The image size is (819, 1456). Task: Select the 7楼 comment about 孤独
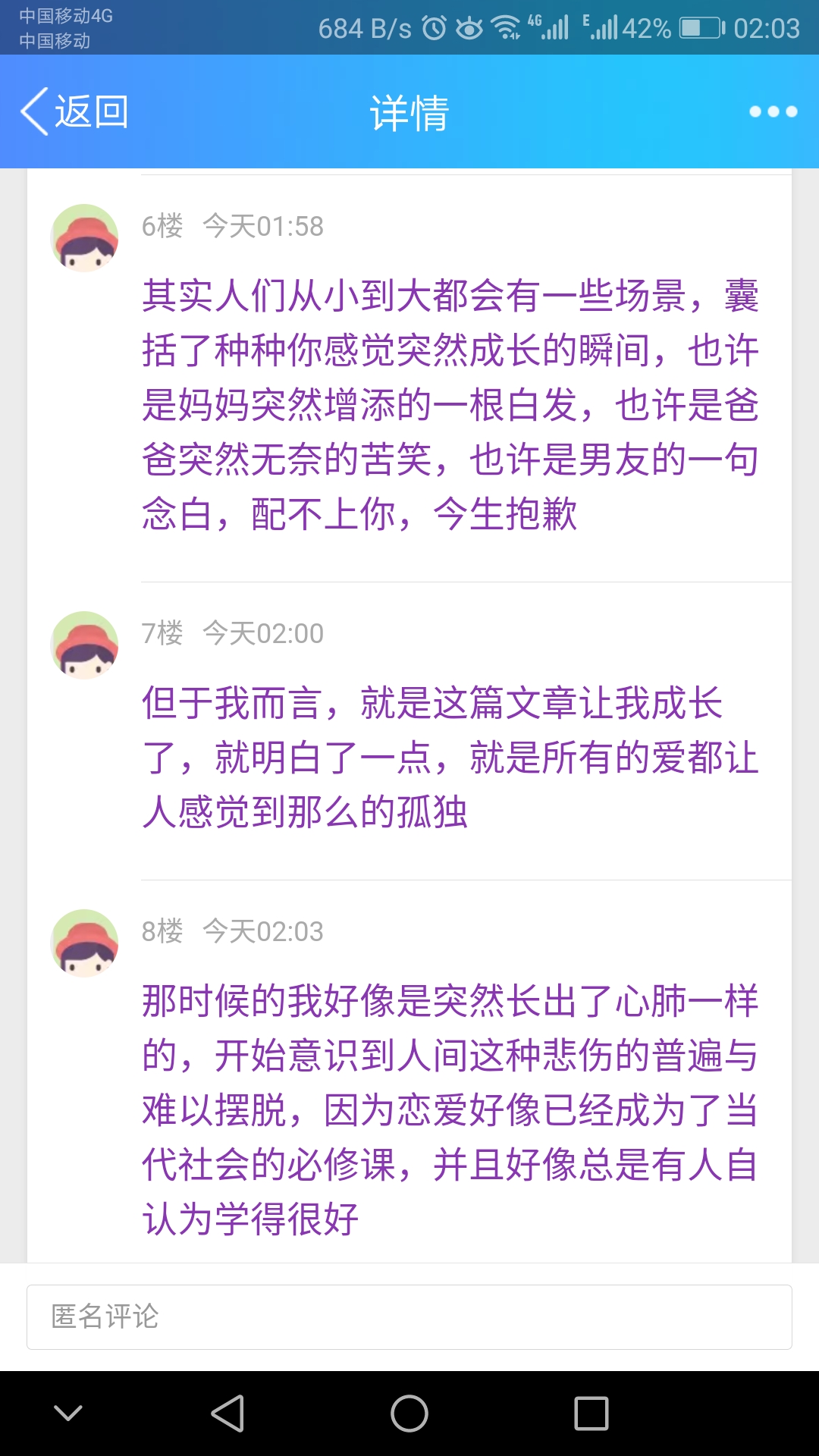tap(450, 757)
